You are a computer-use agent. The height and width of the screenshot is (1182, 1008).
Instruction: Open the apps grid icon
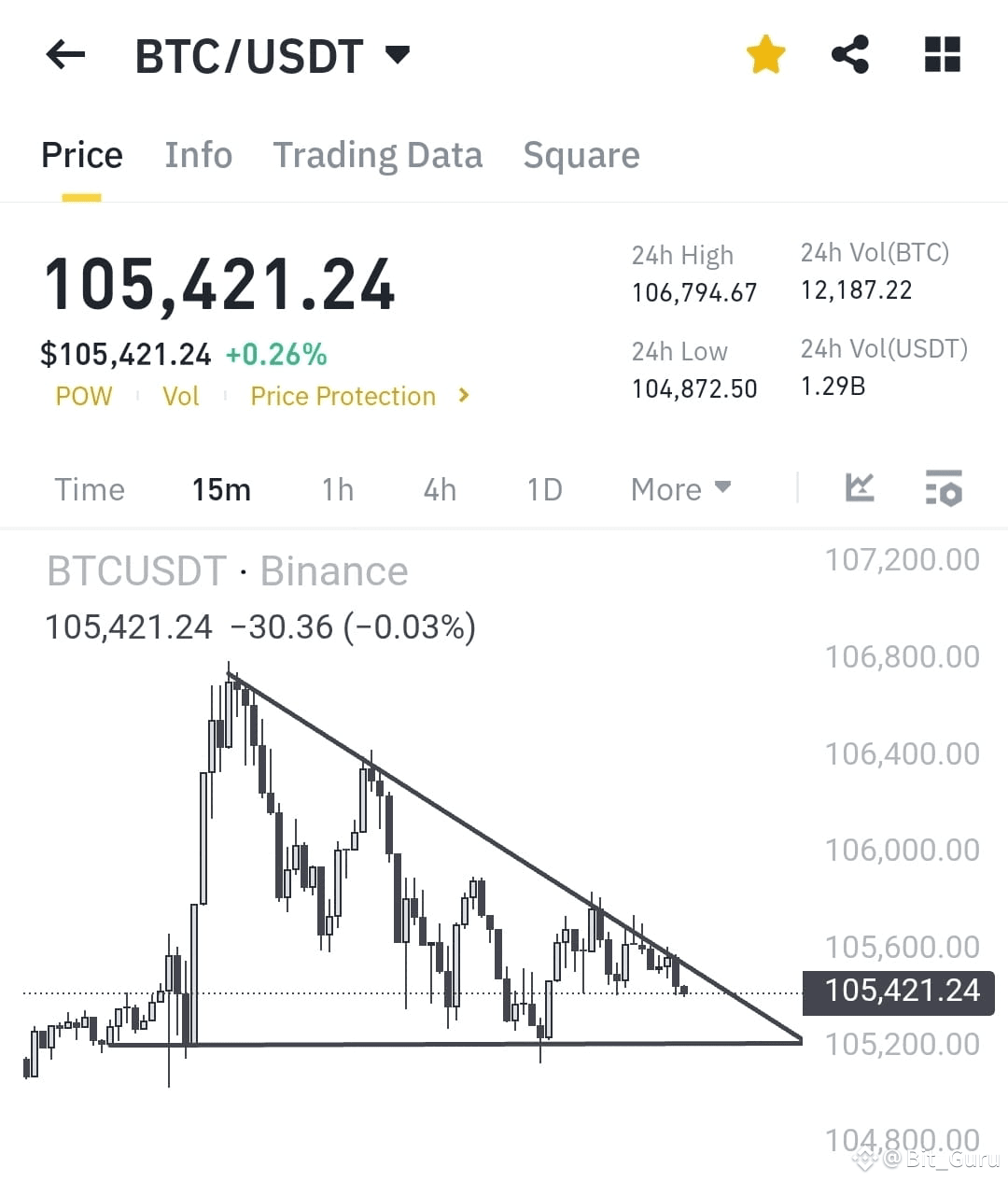tap(941, 54)
